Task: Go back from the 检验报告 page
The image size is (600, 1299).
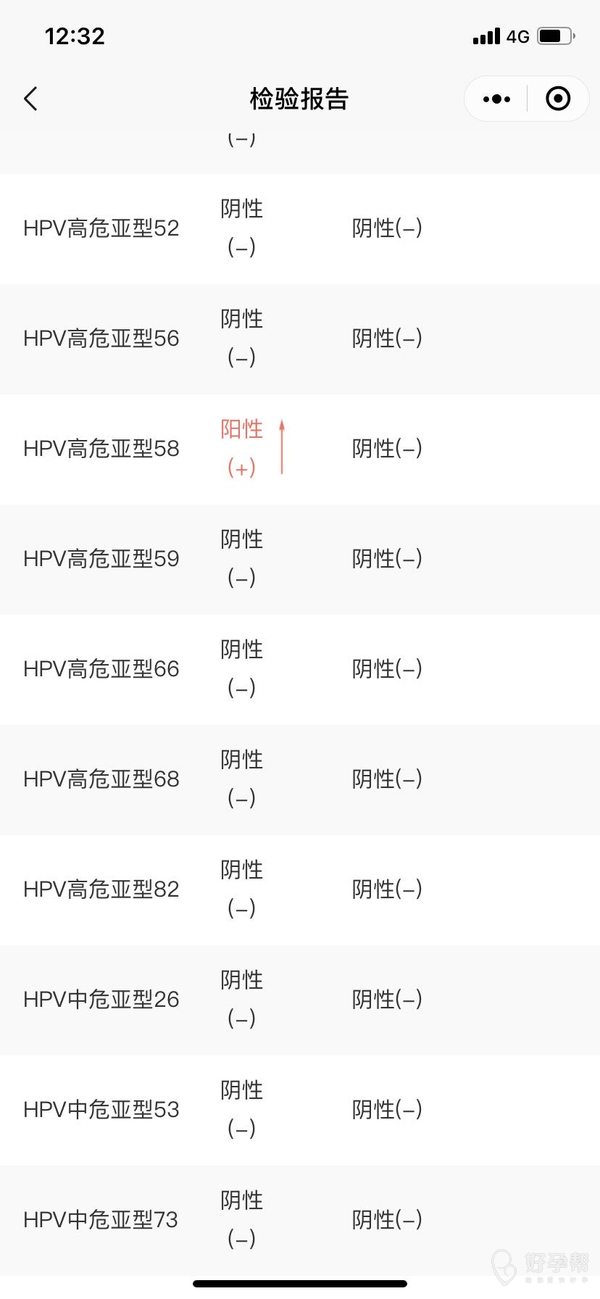Action: 30,98
